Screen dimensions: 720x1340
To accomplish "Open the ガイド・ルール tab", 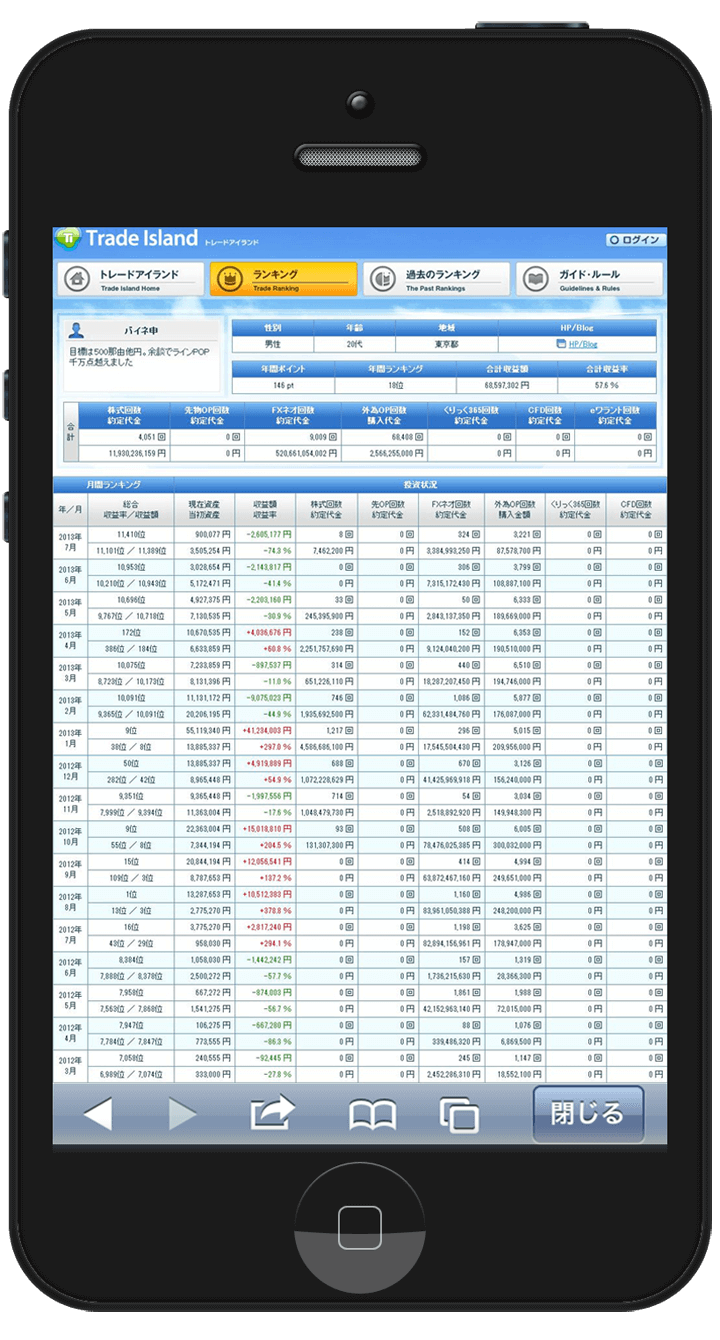I will [589, 279].
